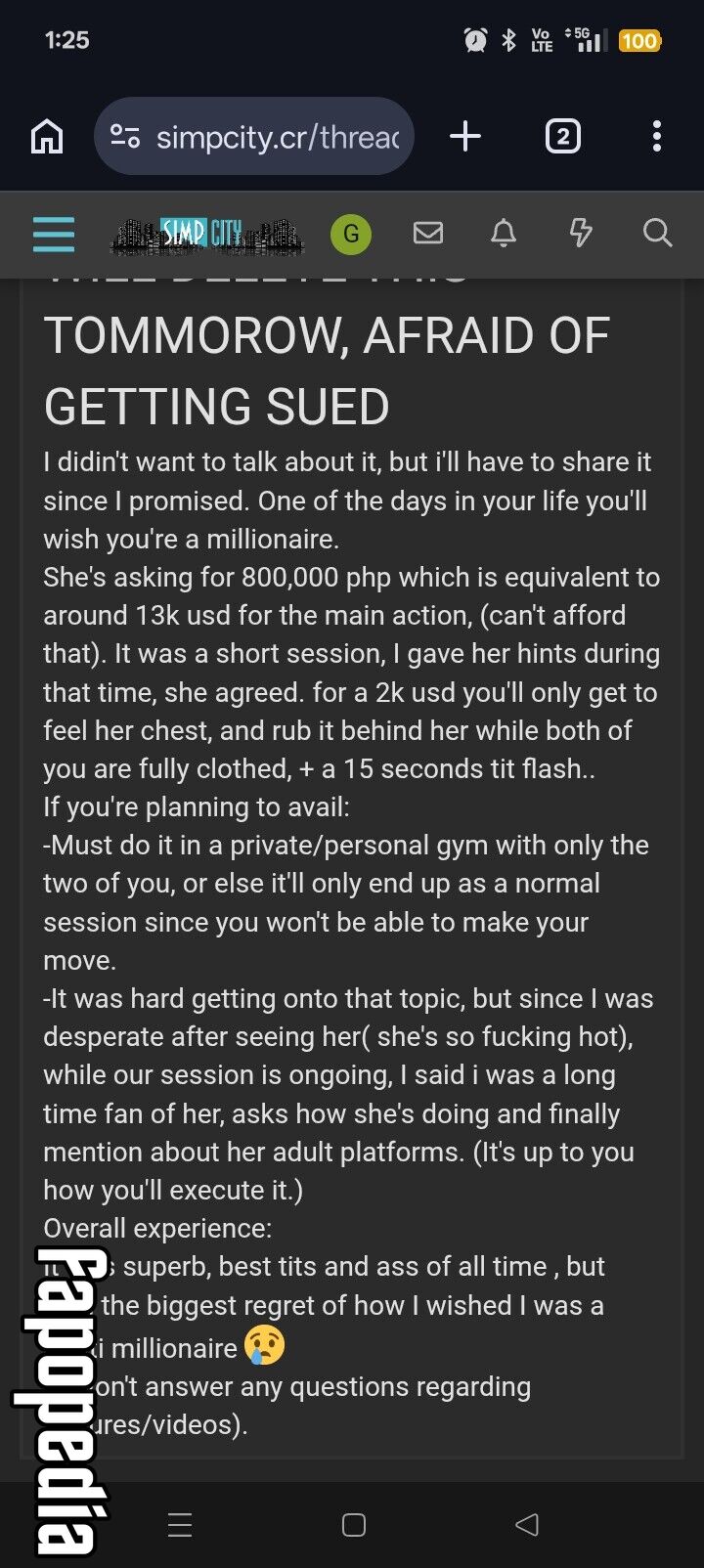Image resolution: width=704 pixels, height=1568 pixels.
Task: Open the account menu with the G avatar
Action: [x=351, y=234]
